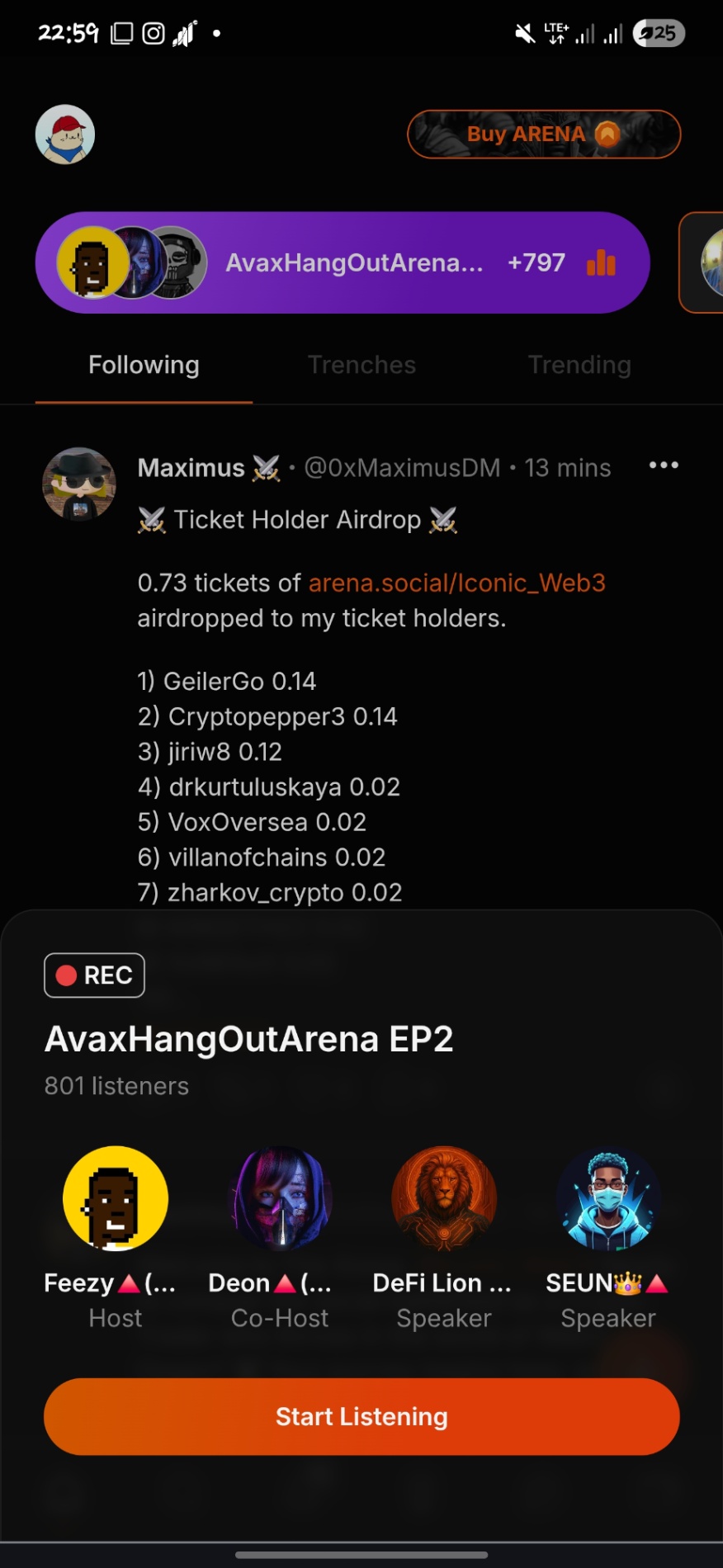View Maximus's profile picture
The image size is (723, 1568).
pyautogui.click(x=79, y=484)
